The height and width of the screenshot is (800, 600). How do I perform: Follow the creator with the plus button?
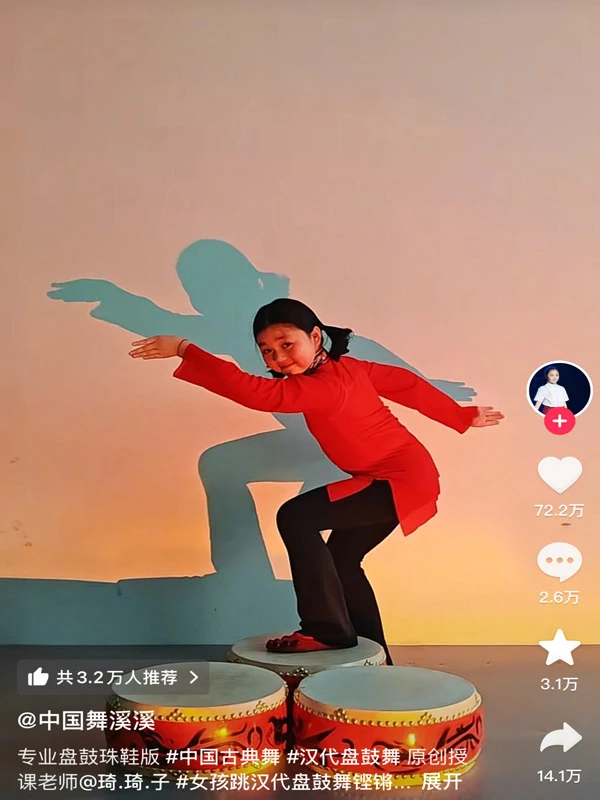click(x=559, y=421)
